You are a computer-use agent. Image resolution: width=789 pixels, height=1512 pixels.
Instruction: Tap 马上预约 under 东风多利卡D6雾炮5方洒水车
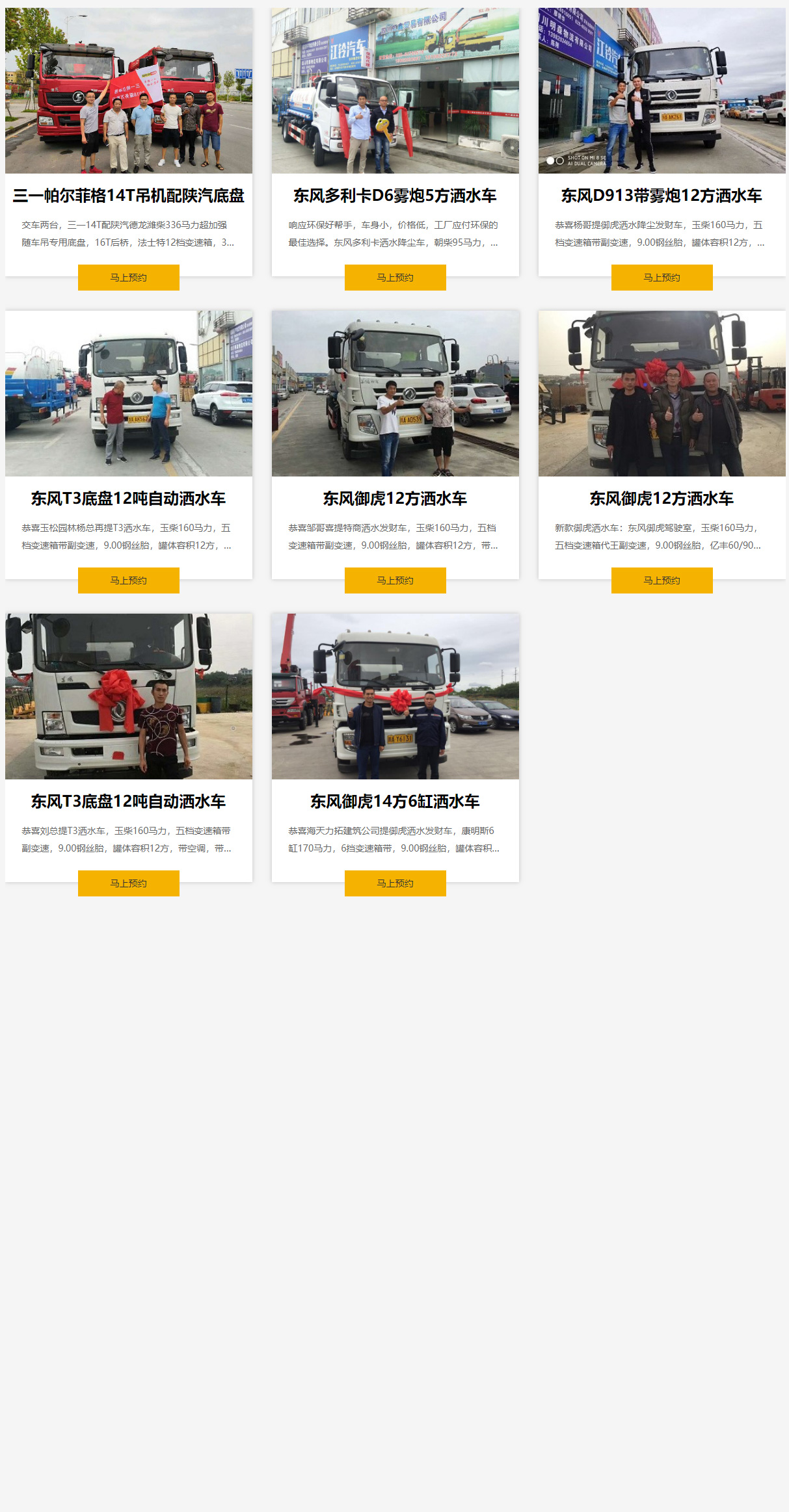click(395, 278)
